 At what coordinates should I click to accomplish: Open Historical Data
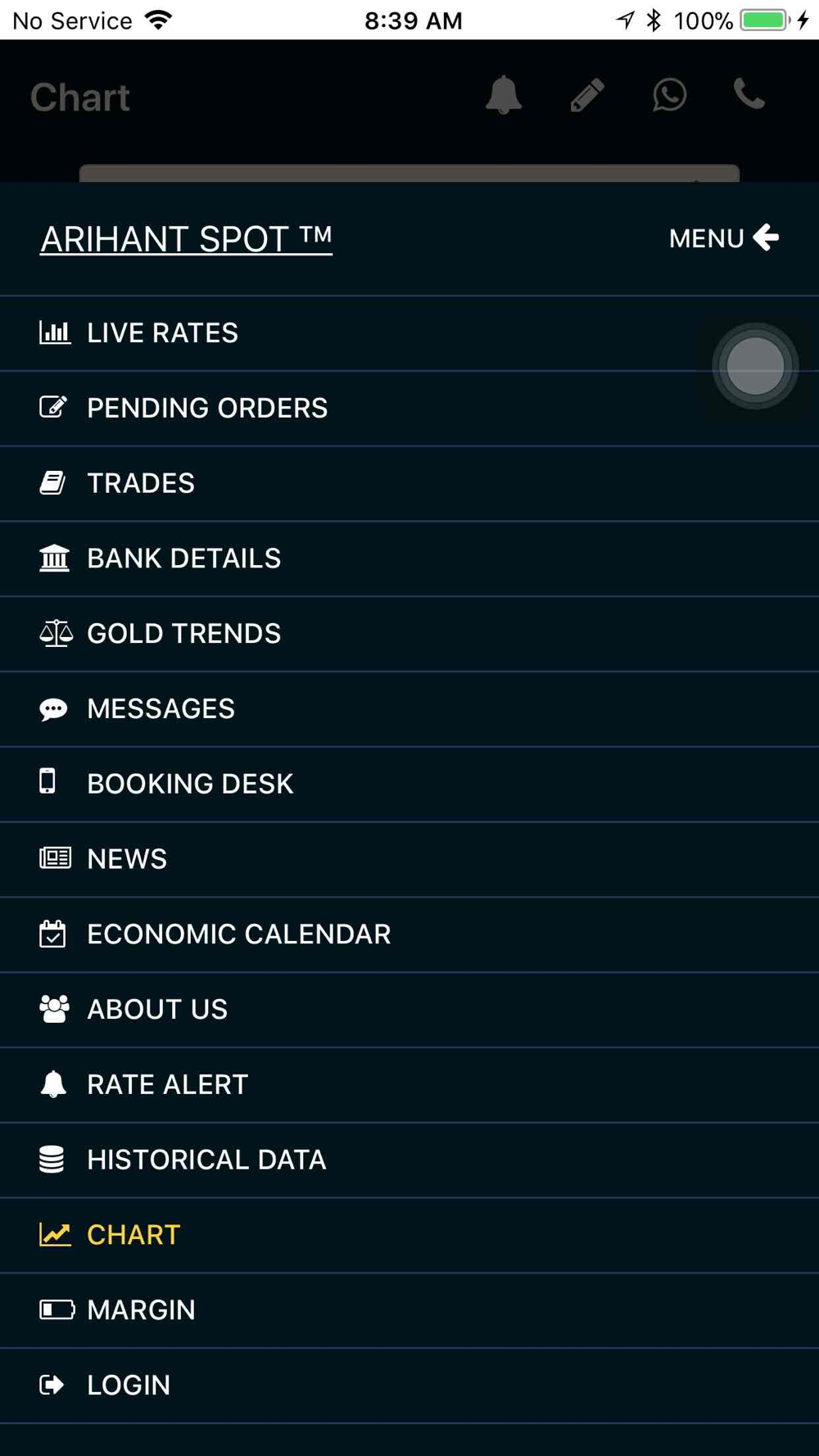click(409, 1160)
